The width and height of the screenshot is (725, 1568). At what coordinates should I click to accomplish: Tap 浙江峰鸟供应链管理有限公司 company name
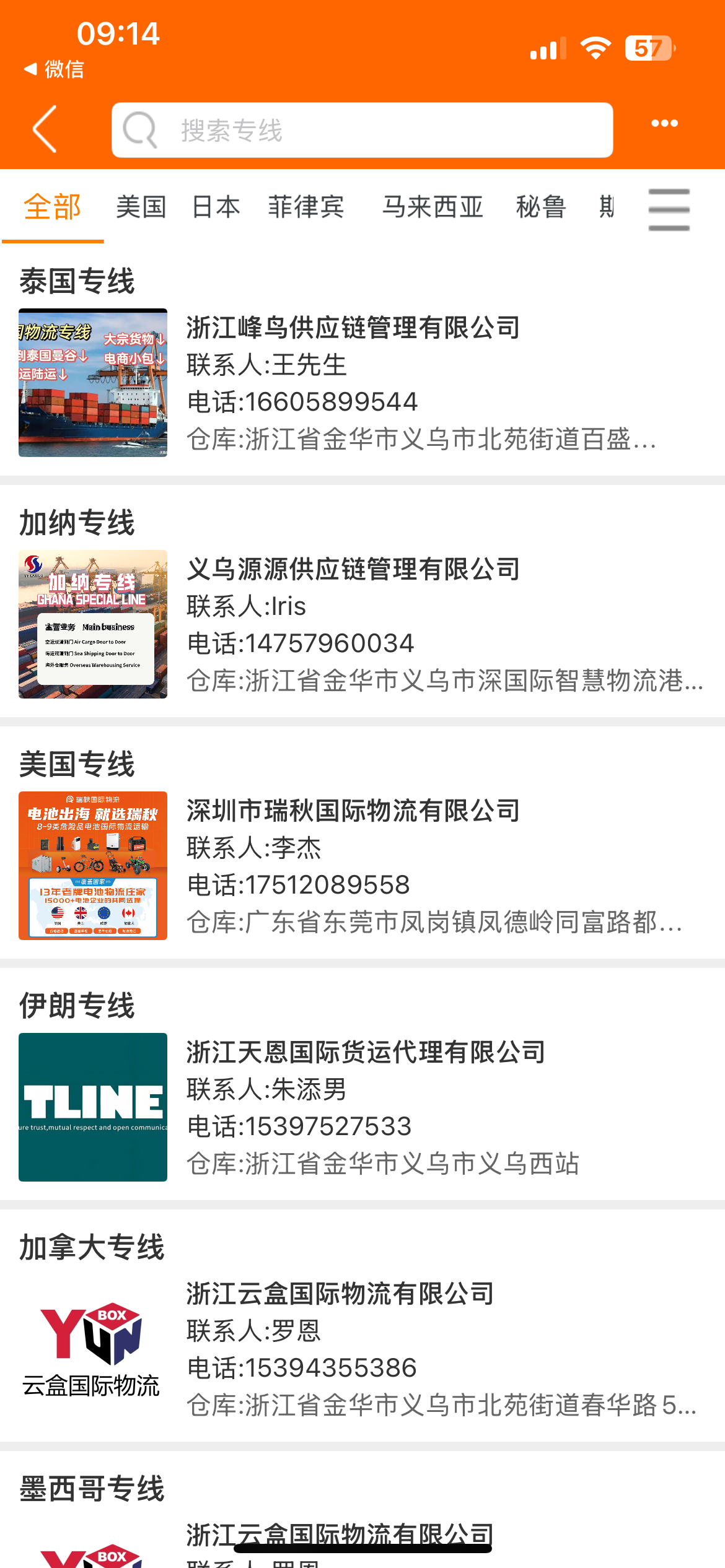tap(353, 329)
